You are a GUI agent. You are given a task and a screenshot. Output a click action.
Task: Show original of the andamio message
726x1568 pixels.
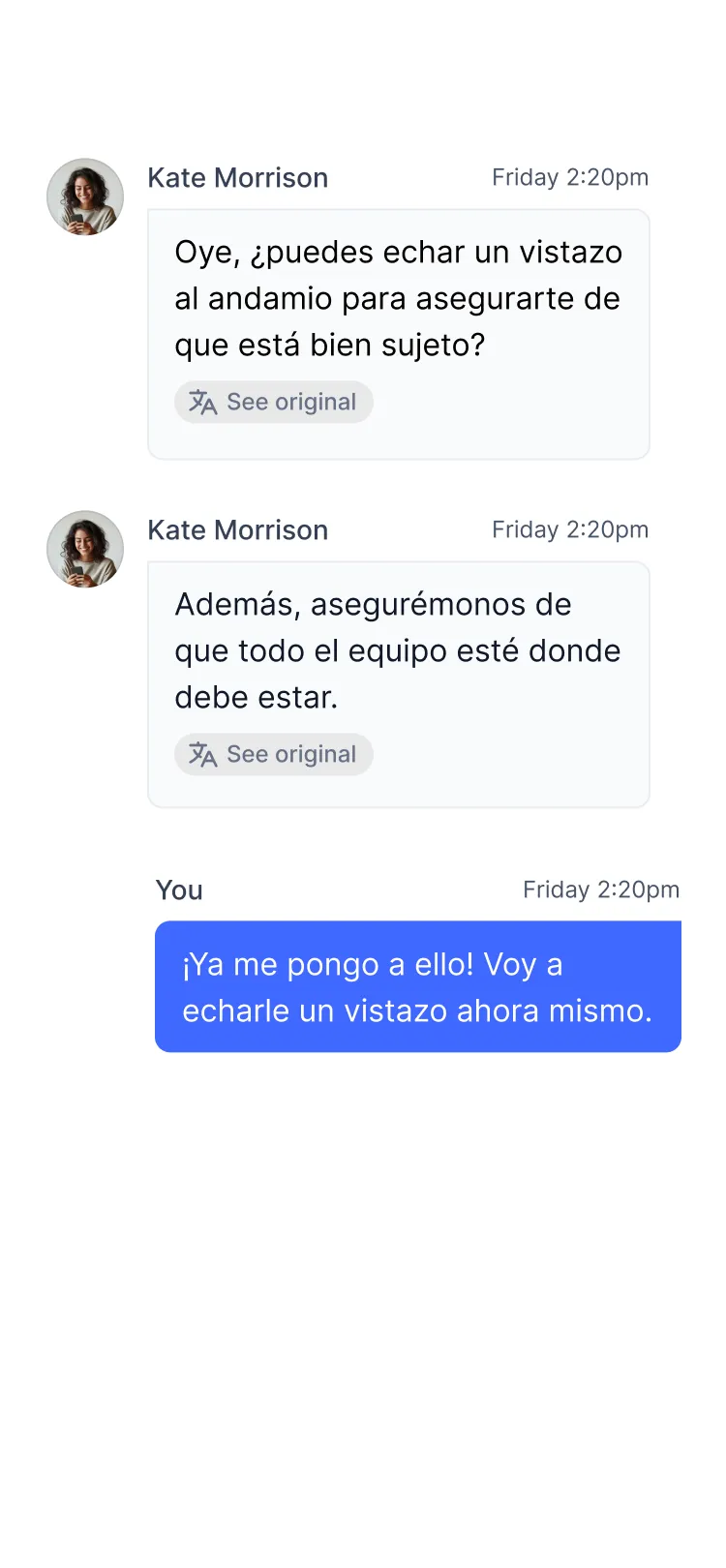pos(273,402)
